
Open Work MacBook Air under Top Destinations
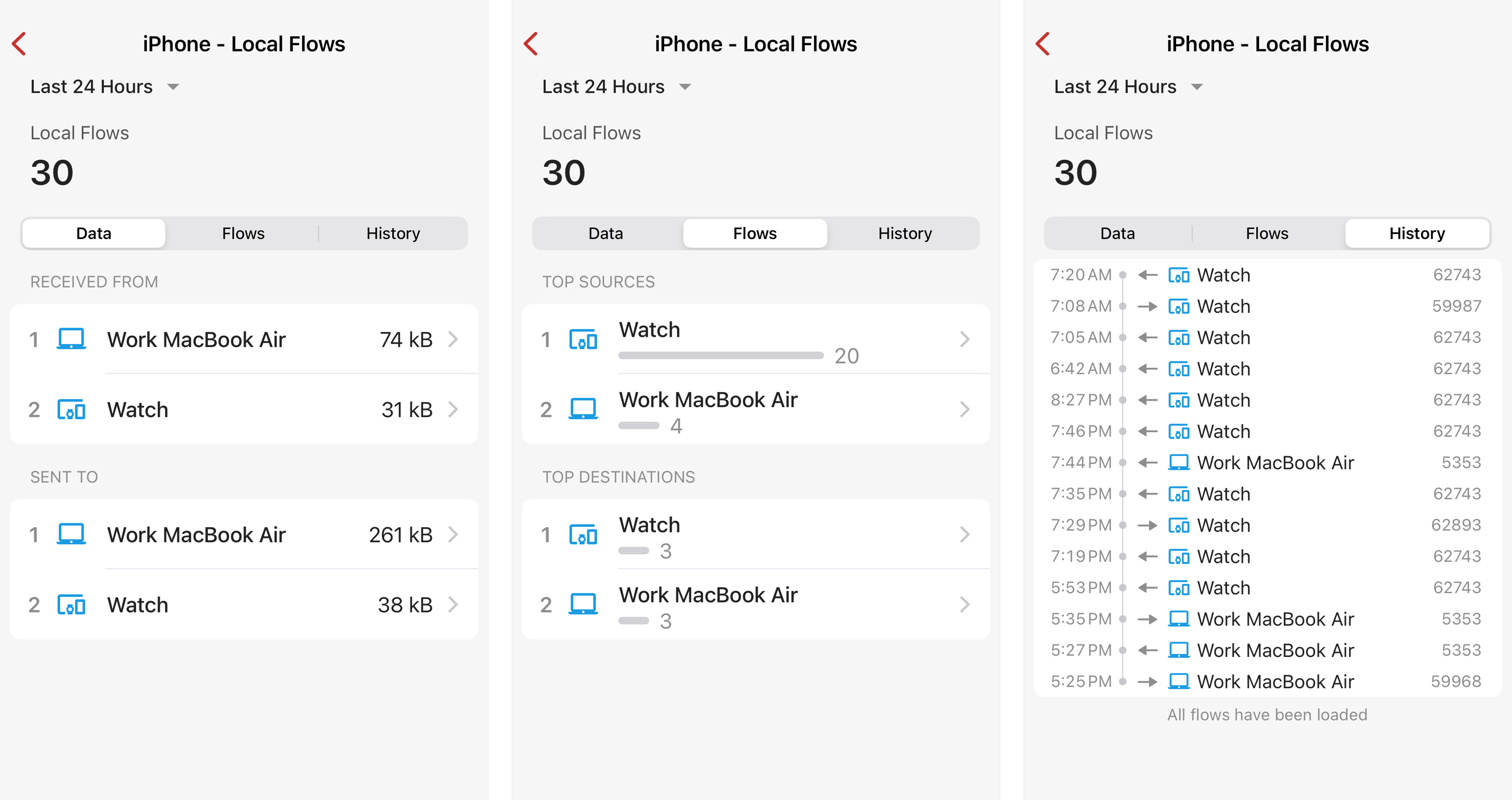click(x=756, y=605)
